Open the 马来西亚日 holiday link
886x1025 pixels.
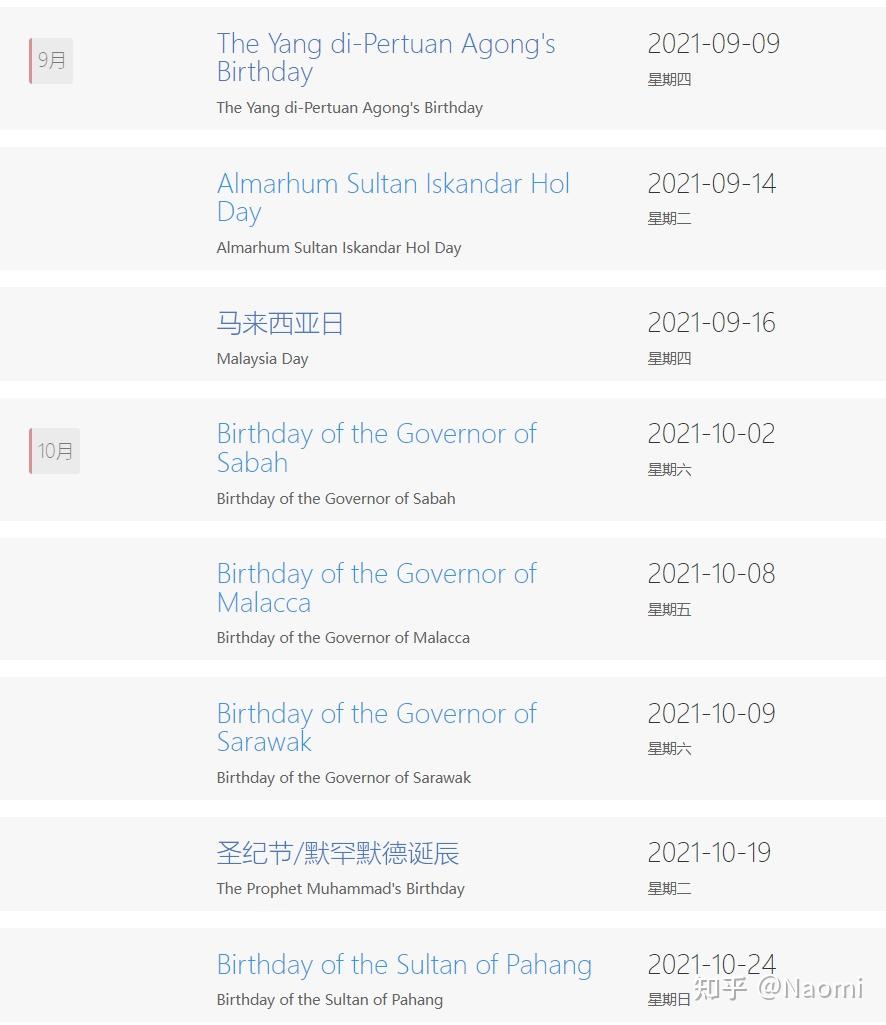[280, 323]
